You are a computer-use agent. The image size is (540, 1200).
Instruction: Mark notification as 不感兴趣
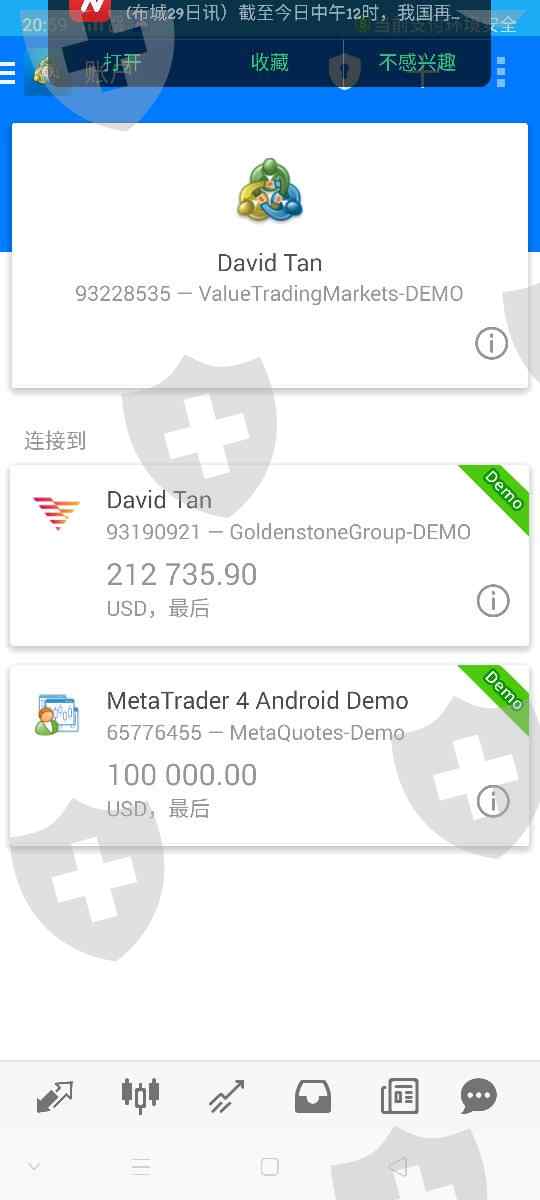click(417, 62)
